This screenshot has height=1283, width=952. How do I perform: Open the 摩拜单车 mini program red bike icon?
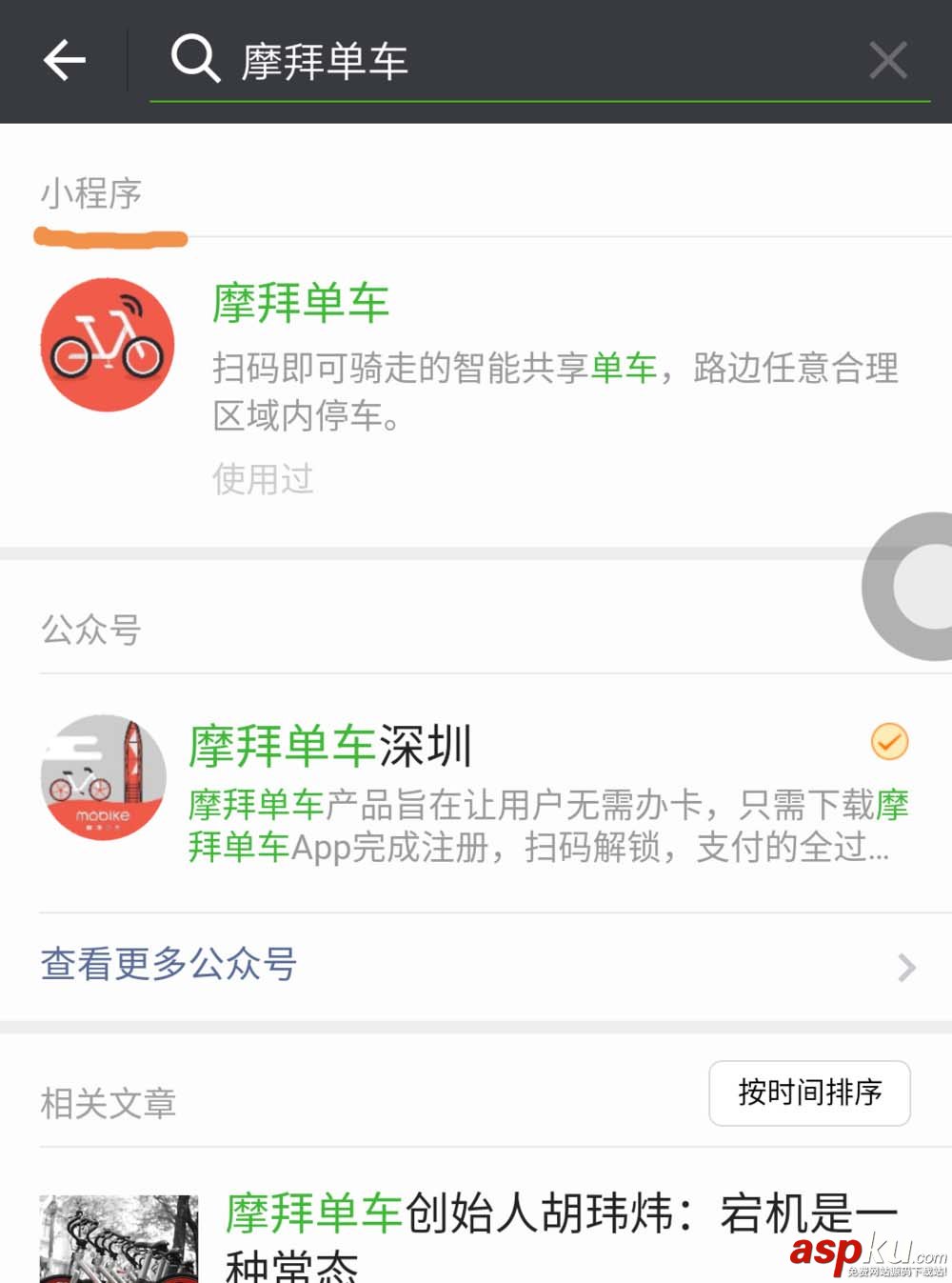coord(108,346)
